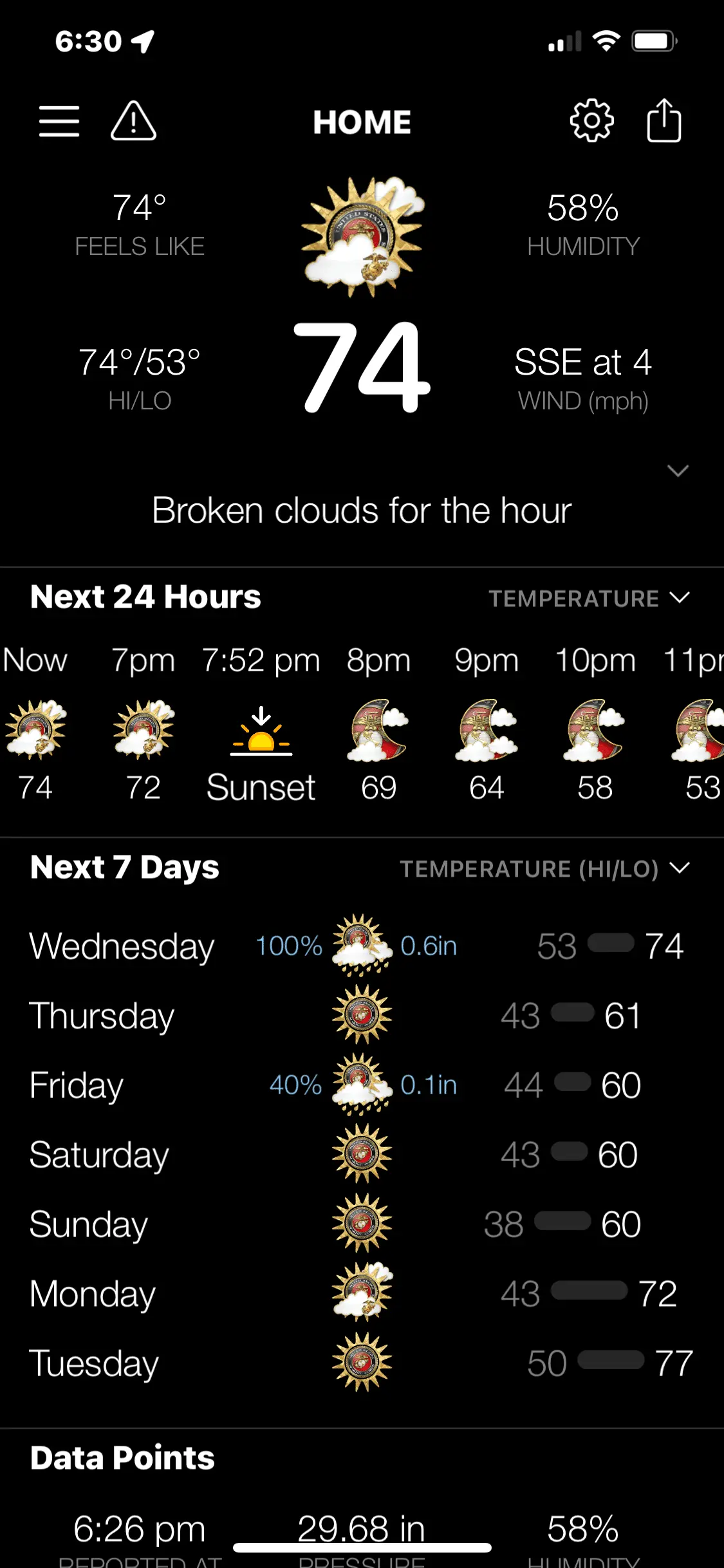Viewport: 724px width, 1568px height.
Task: Show Sunday's forecast details
Action: [x=362, y=1224]
